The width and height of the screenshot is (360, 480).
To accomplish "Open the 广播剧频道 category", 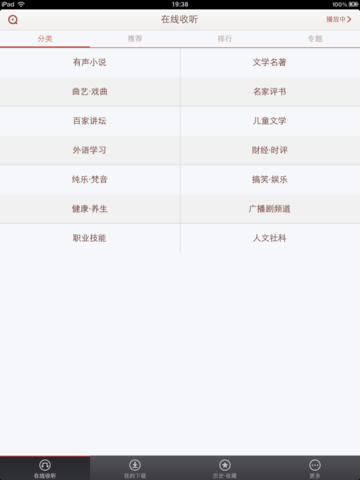I will point(270,209).
